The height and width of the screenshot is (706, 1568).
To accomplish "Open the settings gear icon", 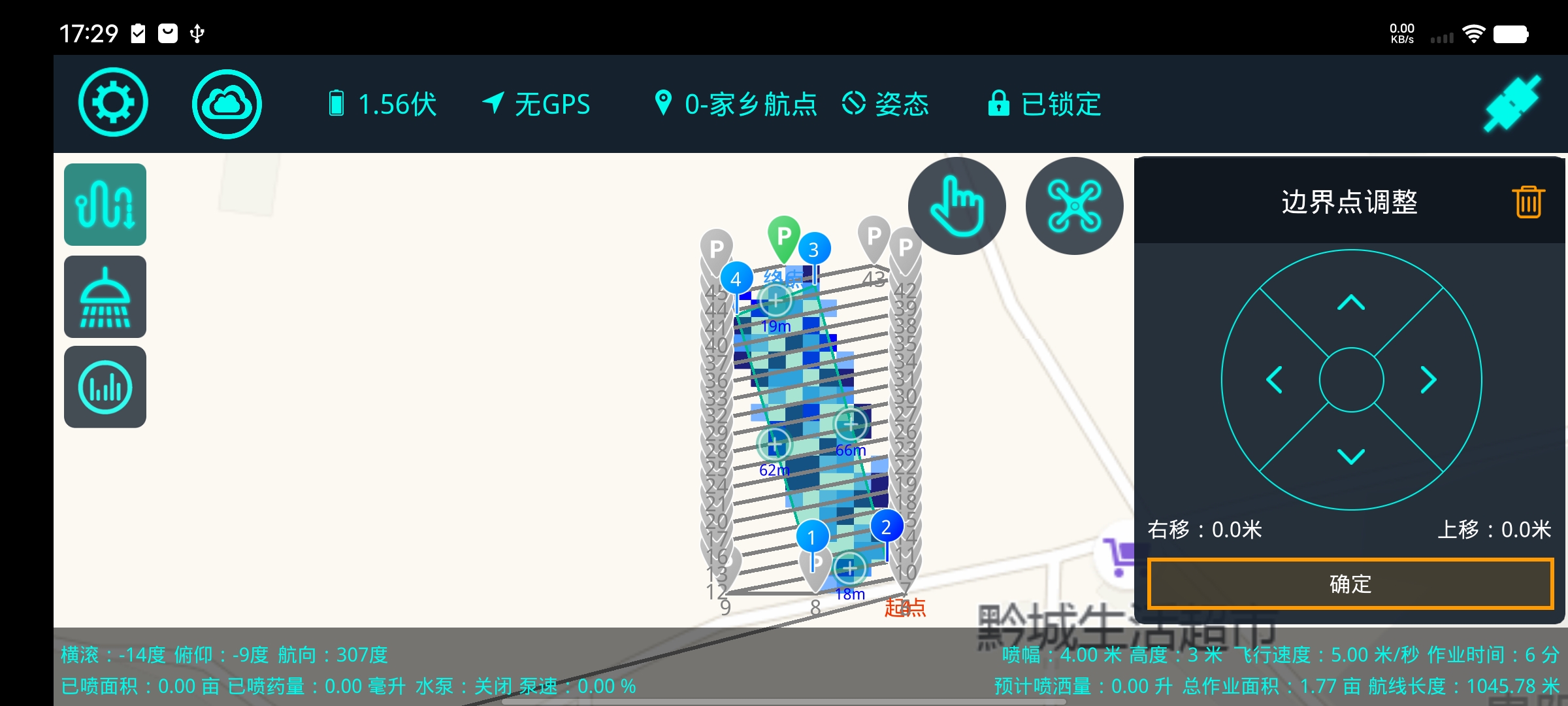I will point(113,103).
